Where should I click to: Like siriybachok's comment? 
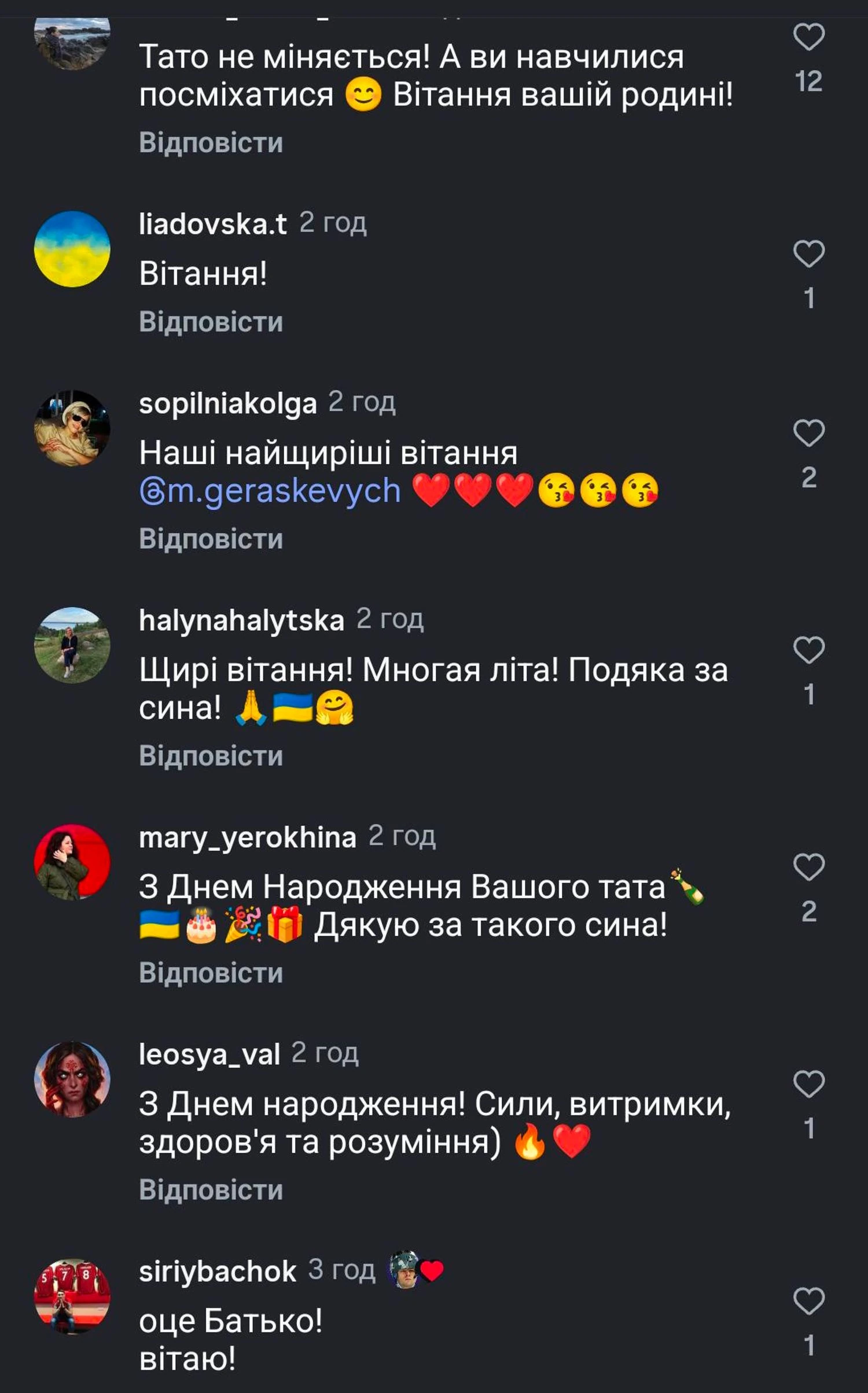click(808, 1301)
